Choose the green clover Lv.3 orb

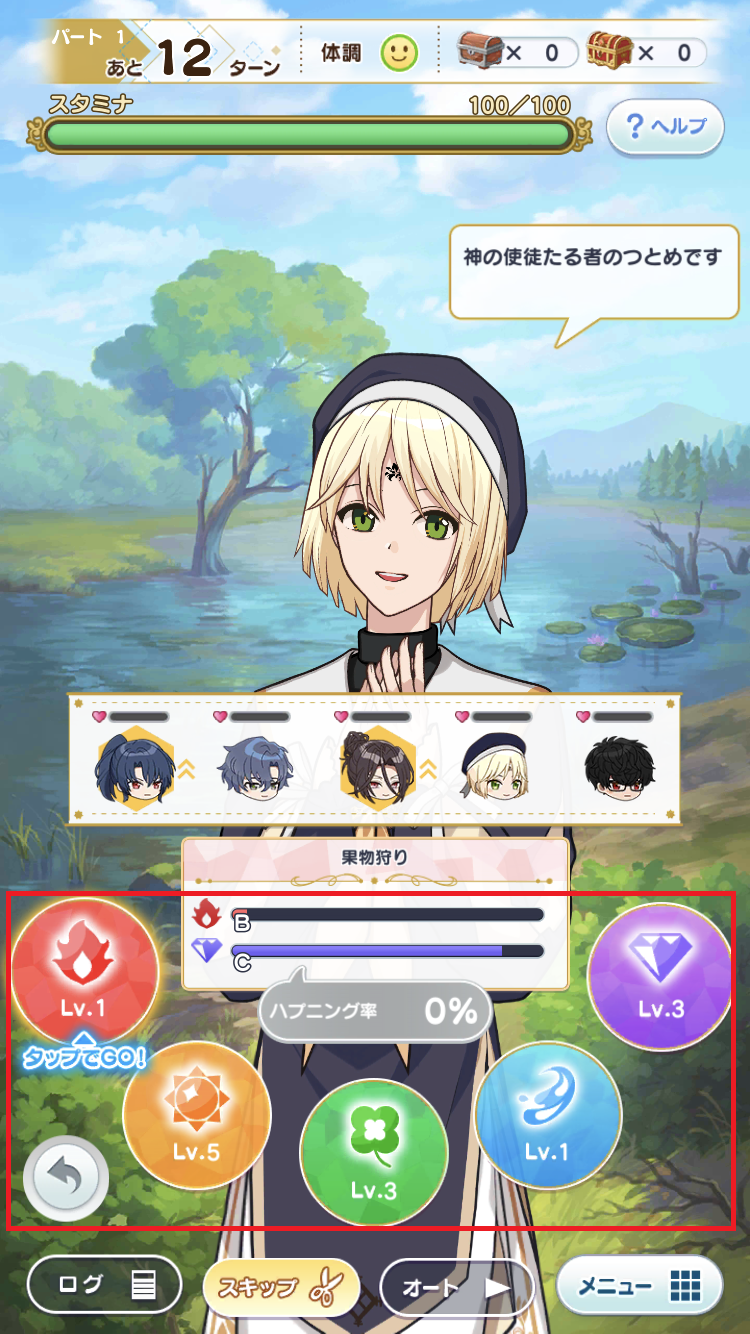click(x=374, y=1153)
